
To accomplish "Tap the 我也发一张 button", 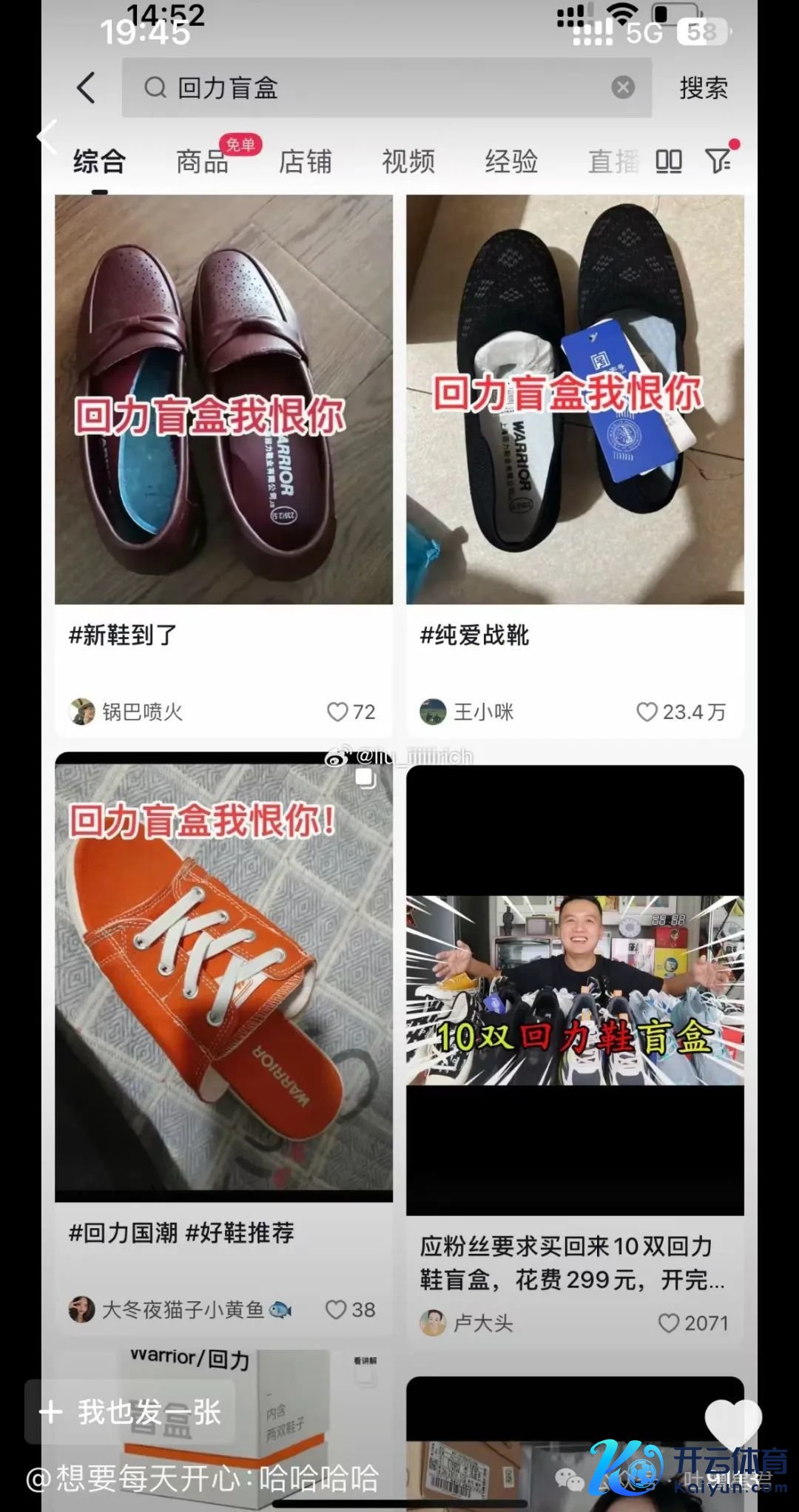I will pos(131,1411).
